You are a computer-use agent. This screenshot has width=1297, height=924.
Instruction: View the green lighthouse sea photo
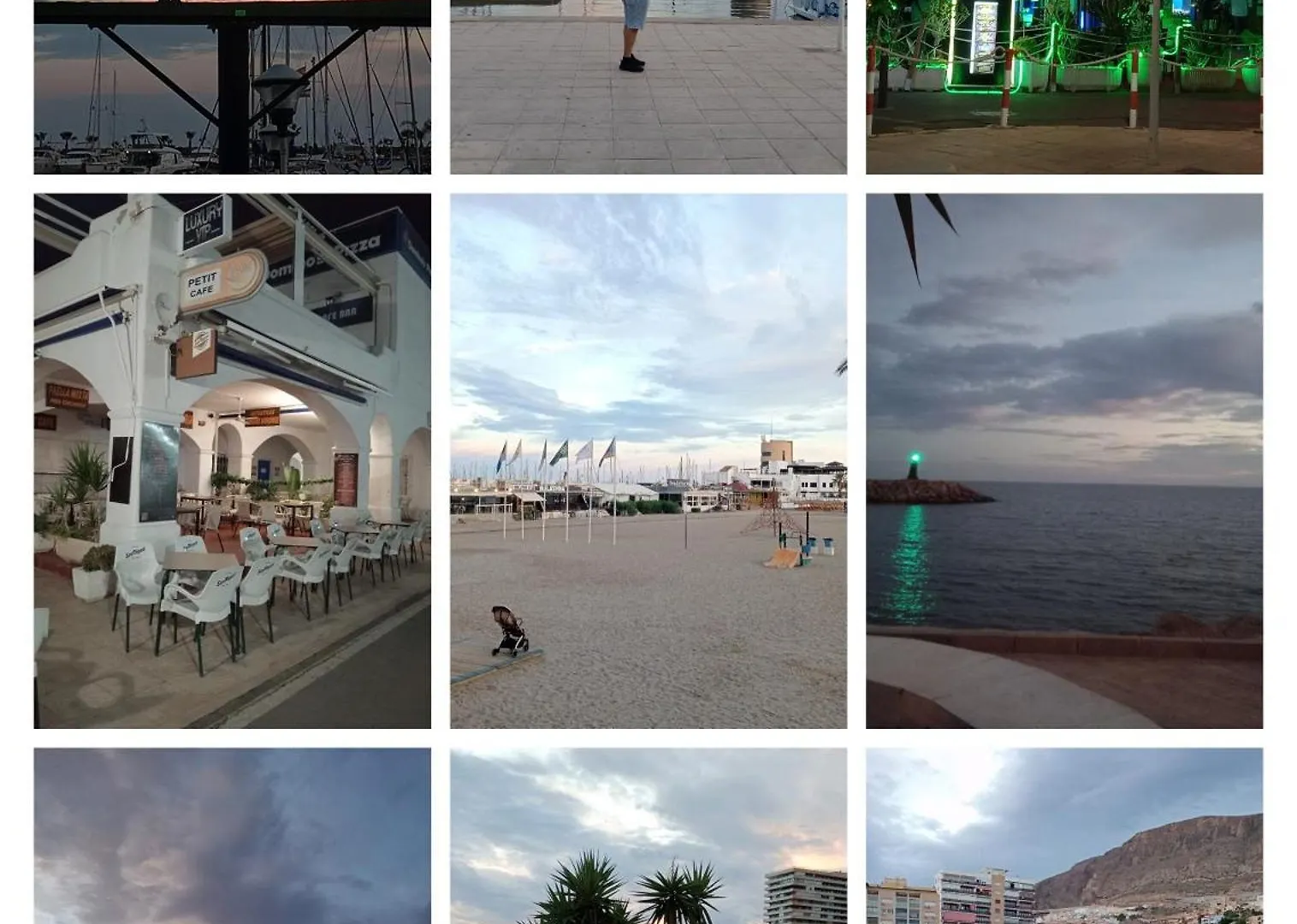[1063, 460]
